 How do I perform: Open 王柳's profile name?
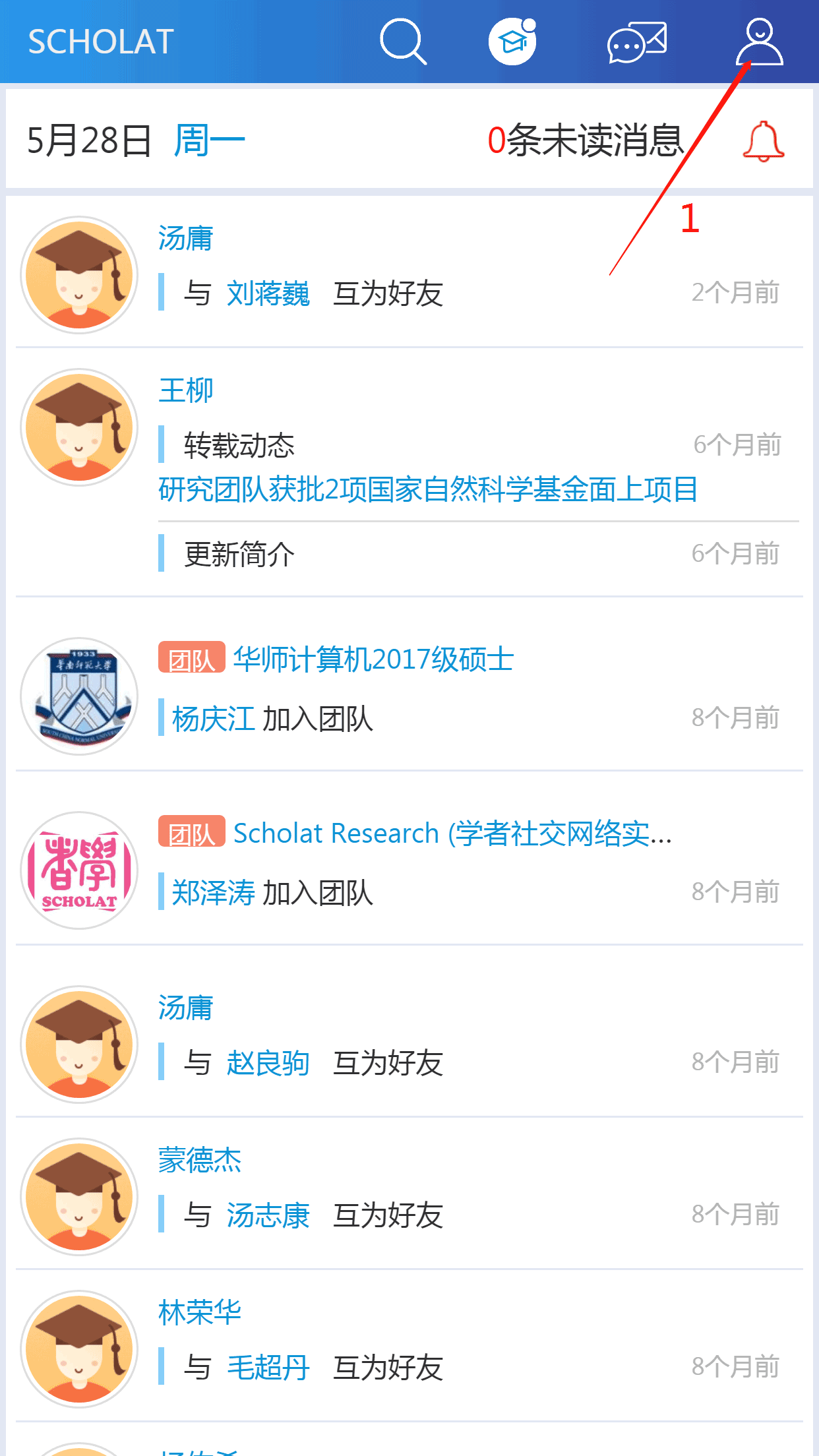coord(186,390)
